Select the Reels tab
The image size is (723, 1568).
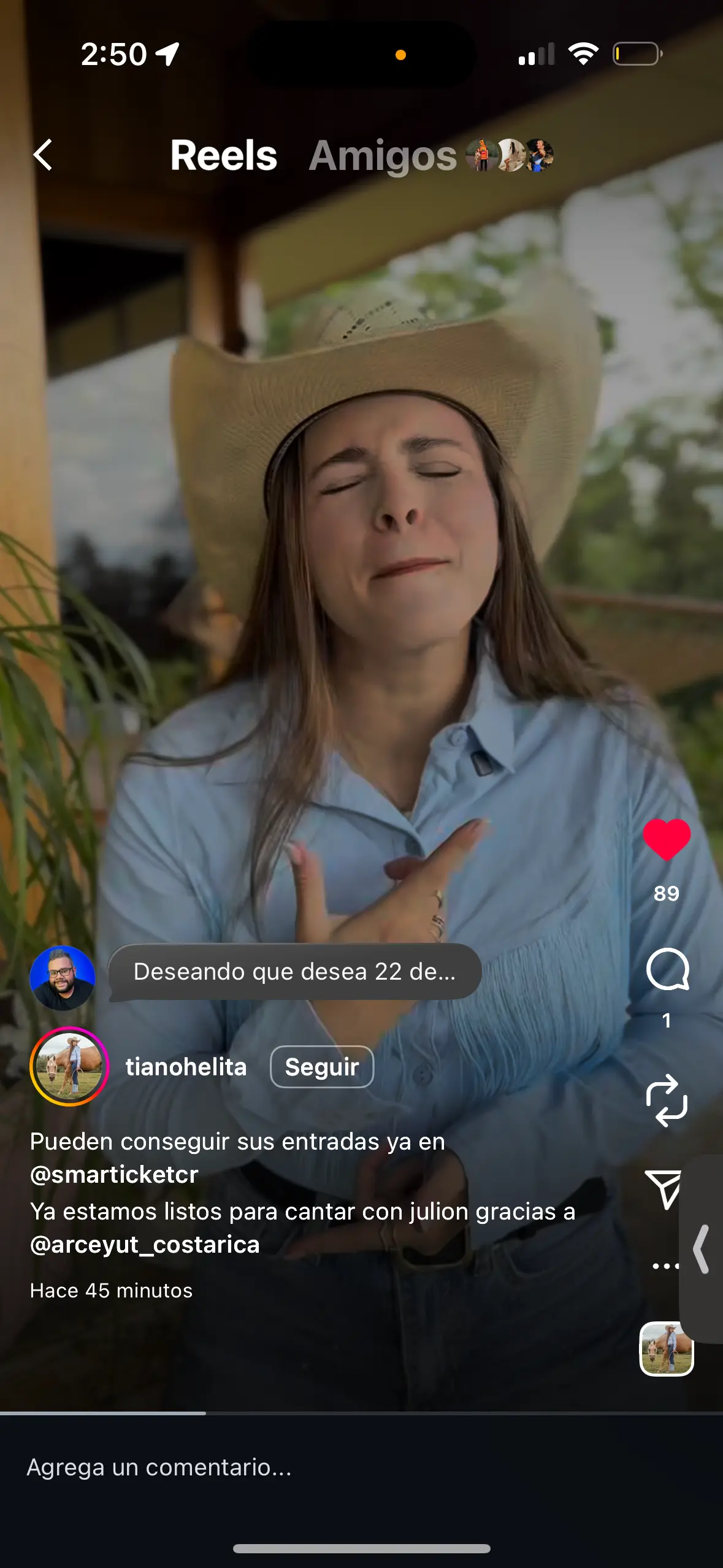coord(224,156)
